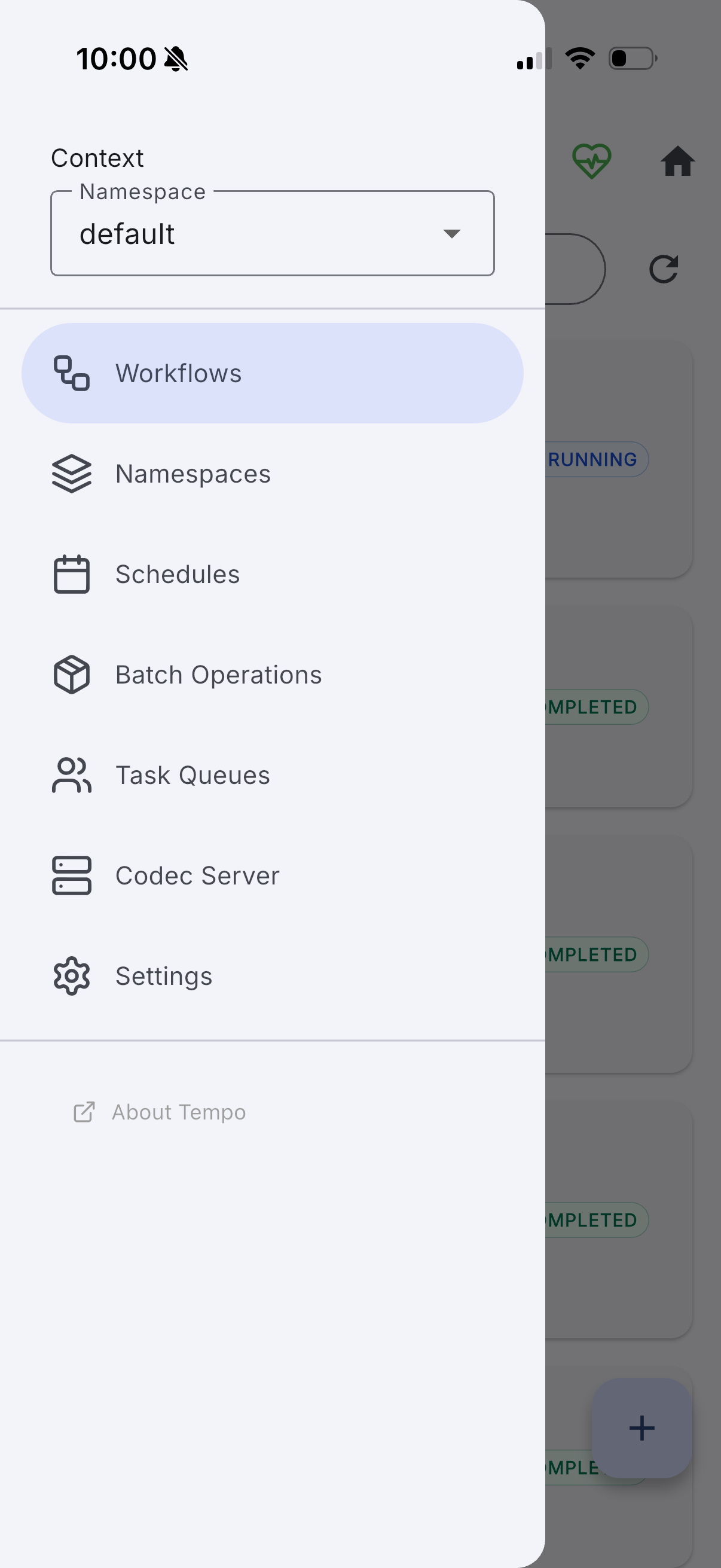Open Task Queues via the people icon
The width and height of the screenshot is (721, 1568).
[x=71, y=774]
